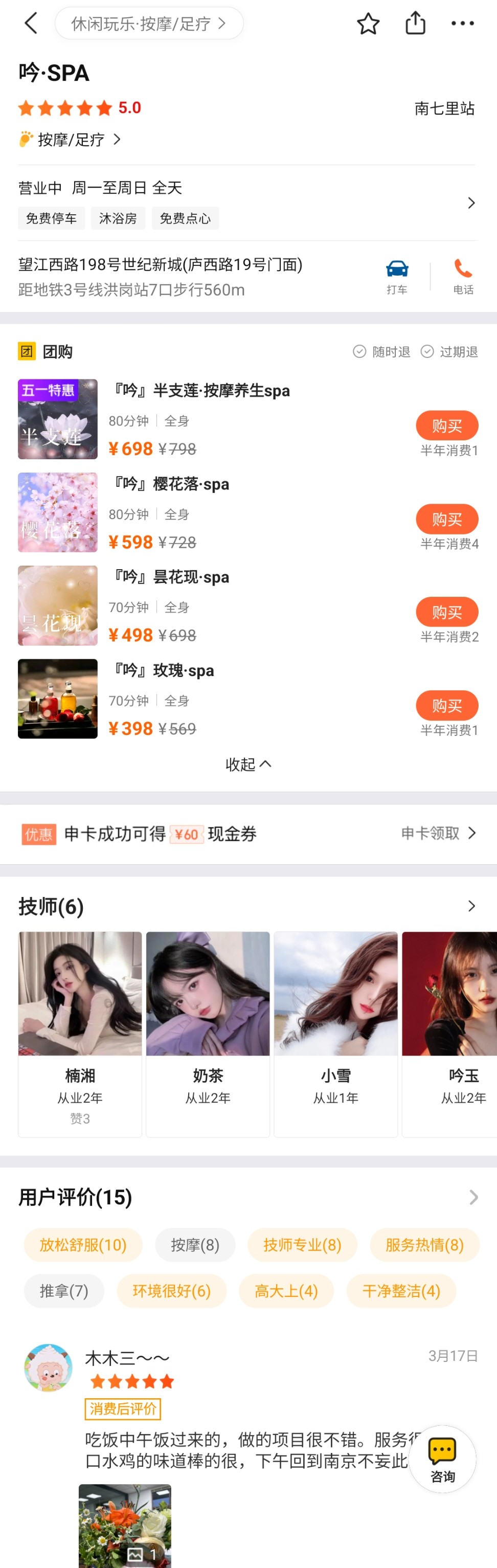Filter reviews by 放松舒服(10)
The image size is (497, 1568).
[83, 1245]
